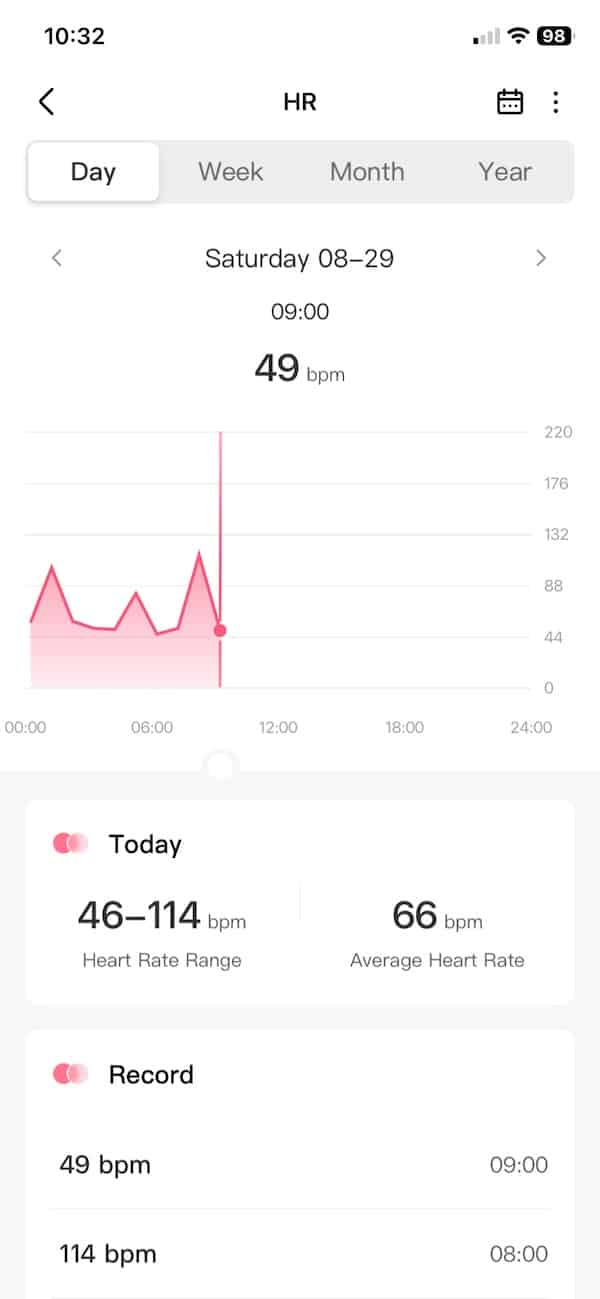Switch to the Month view
Image resolution: width=600 pixels, height=1299 pixels.
367,172
